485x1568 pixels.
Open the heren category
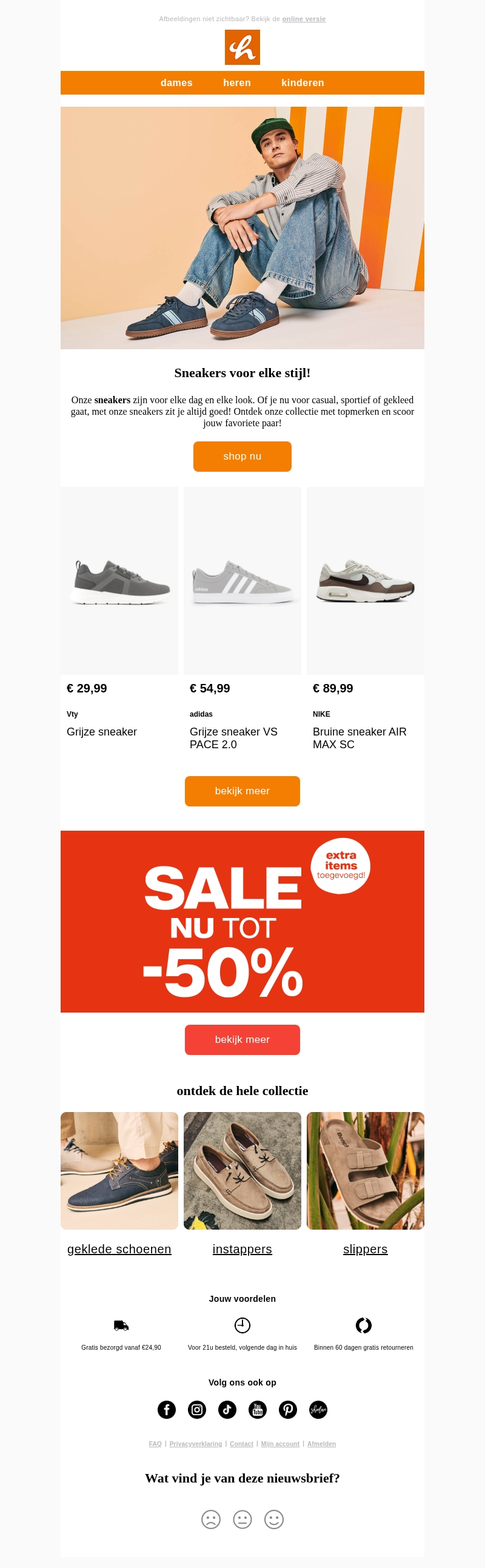[236, 83]
